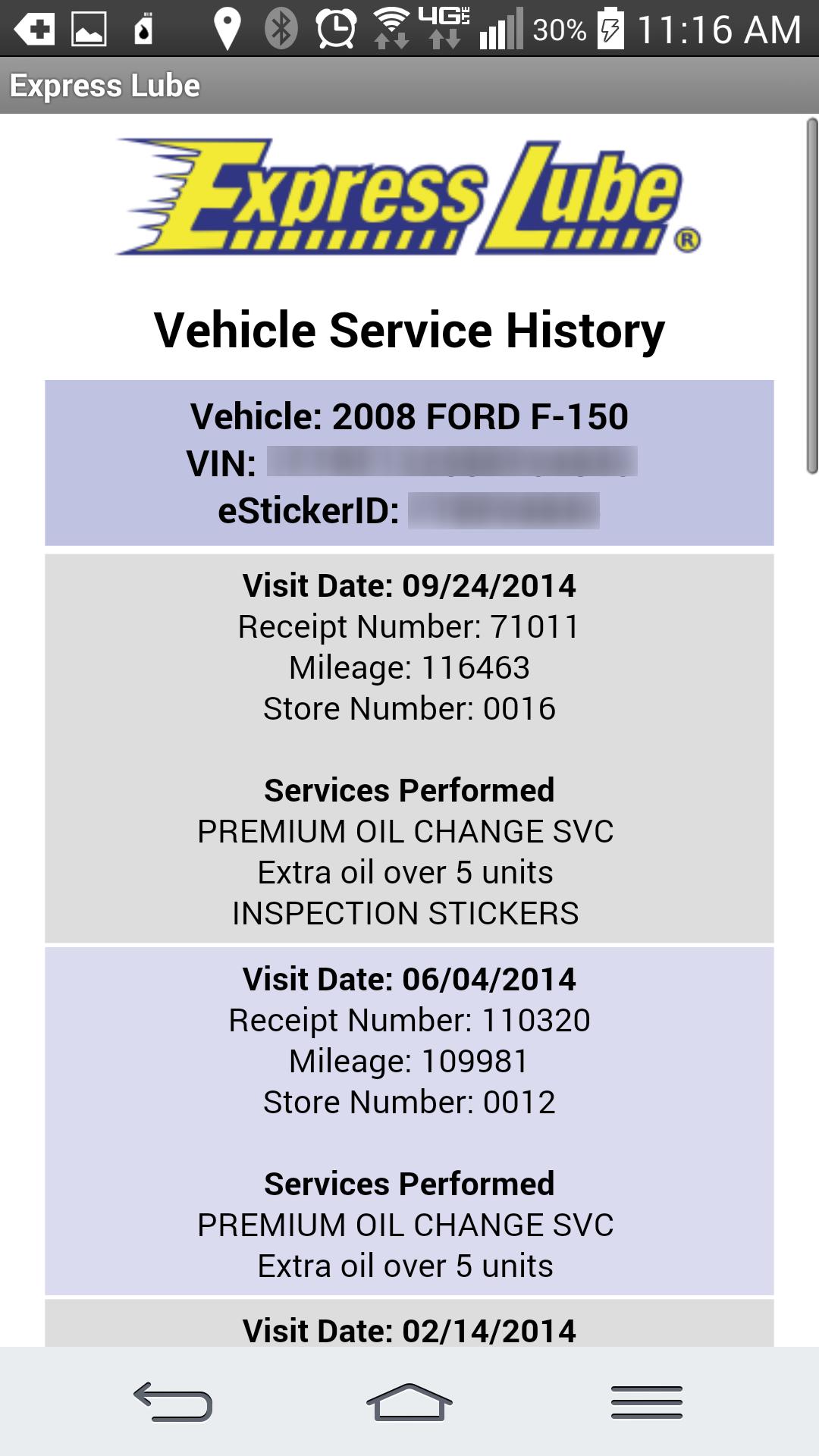Open the menu button in navigation bar
Screen dimensions: 819x1456
[646, 1401]
